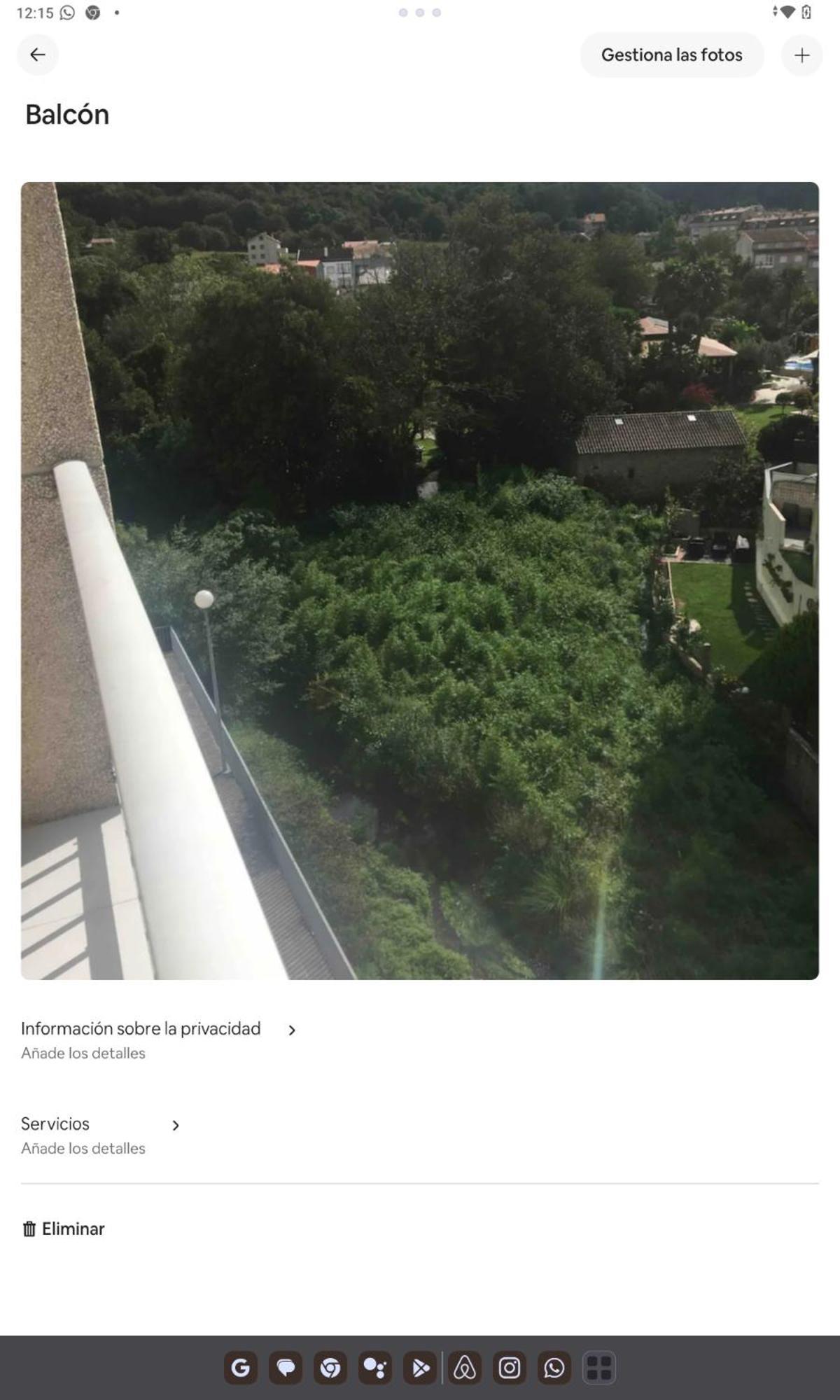840x1400 pixels.
Task: Tap Eliminar to delete this room
Action: [x=64, y=1228]
